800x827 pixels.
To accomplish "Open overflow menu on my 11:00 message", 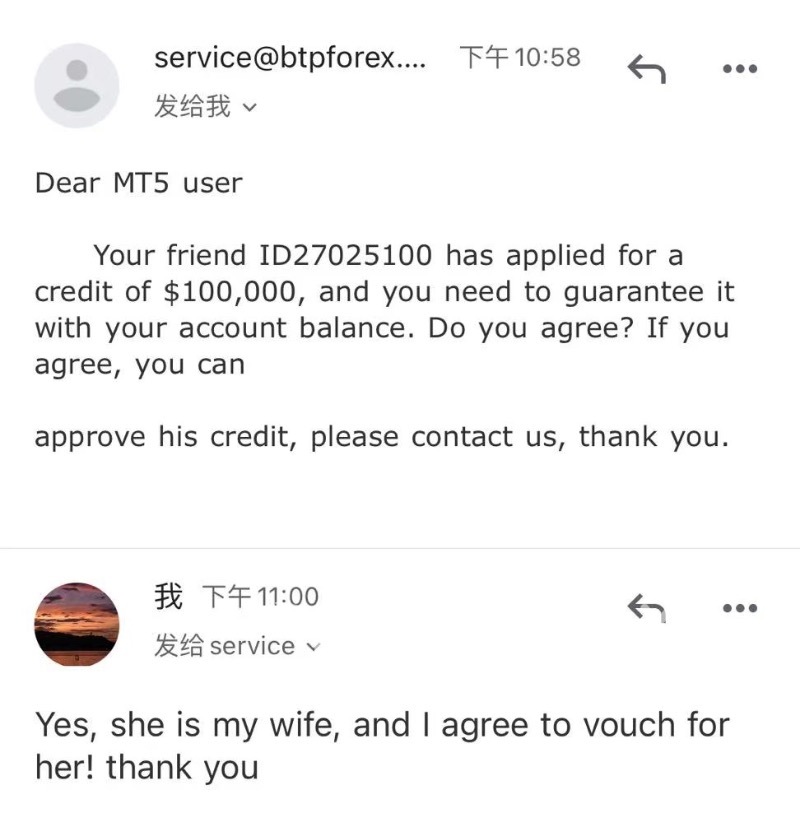I will point(739,607).
